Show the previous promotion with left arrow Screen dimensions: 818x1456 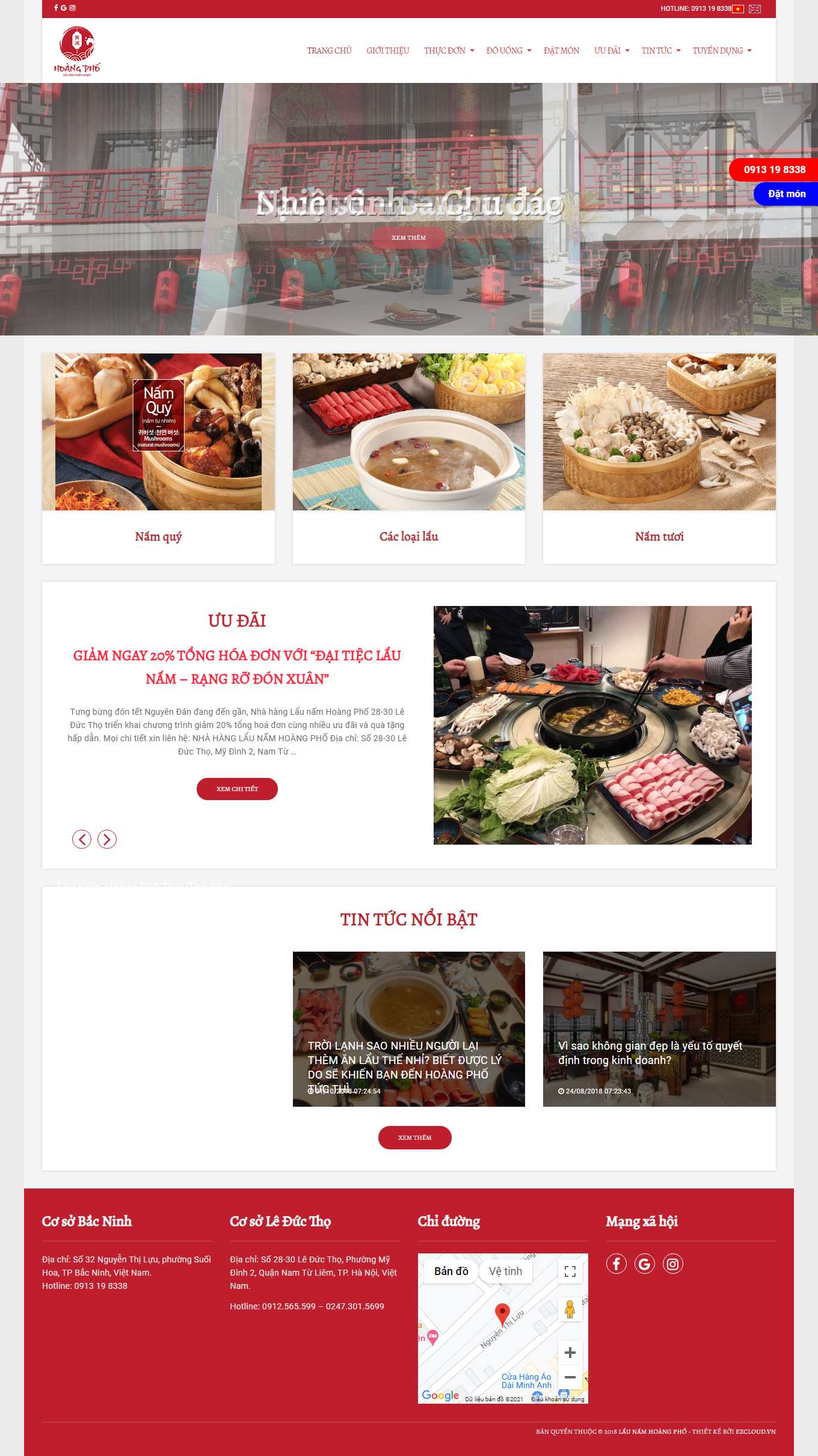click(x=82, y=839)
